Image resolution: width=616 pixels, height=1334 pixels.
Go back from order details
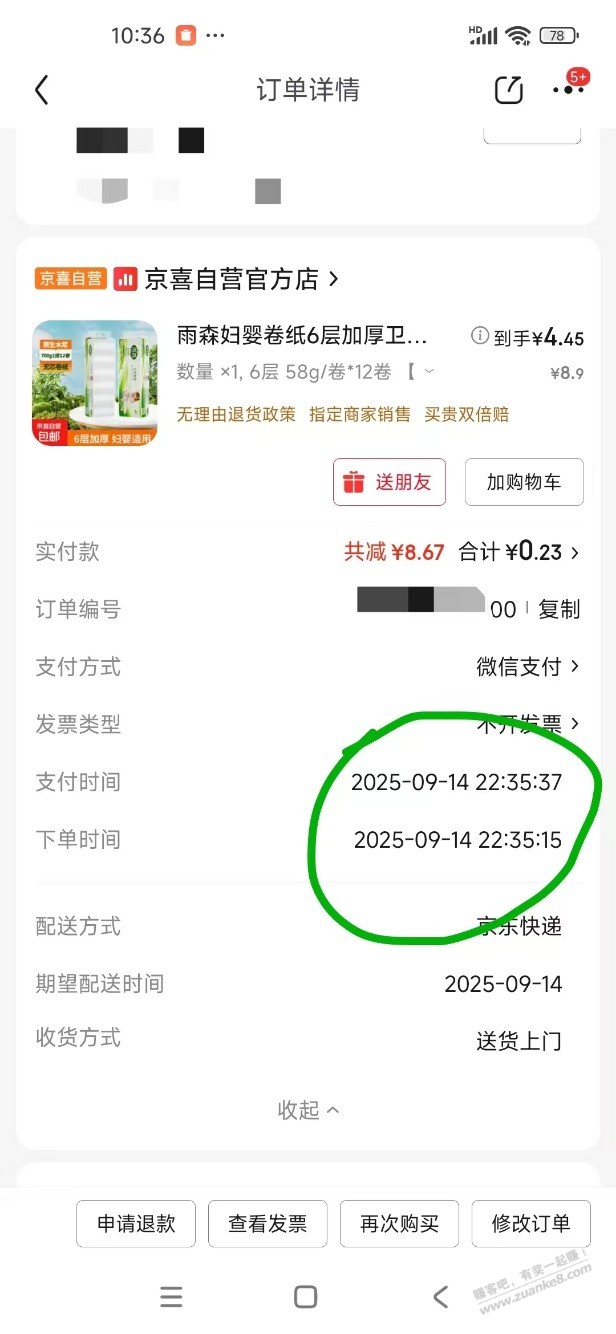click(x=41, y=90)
